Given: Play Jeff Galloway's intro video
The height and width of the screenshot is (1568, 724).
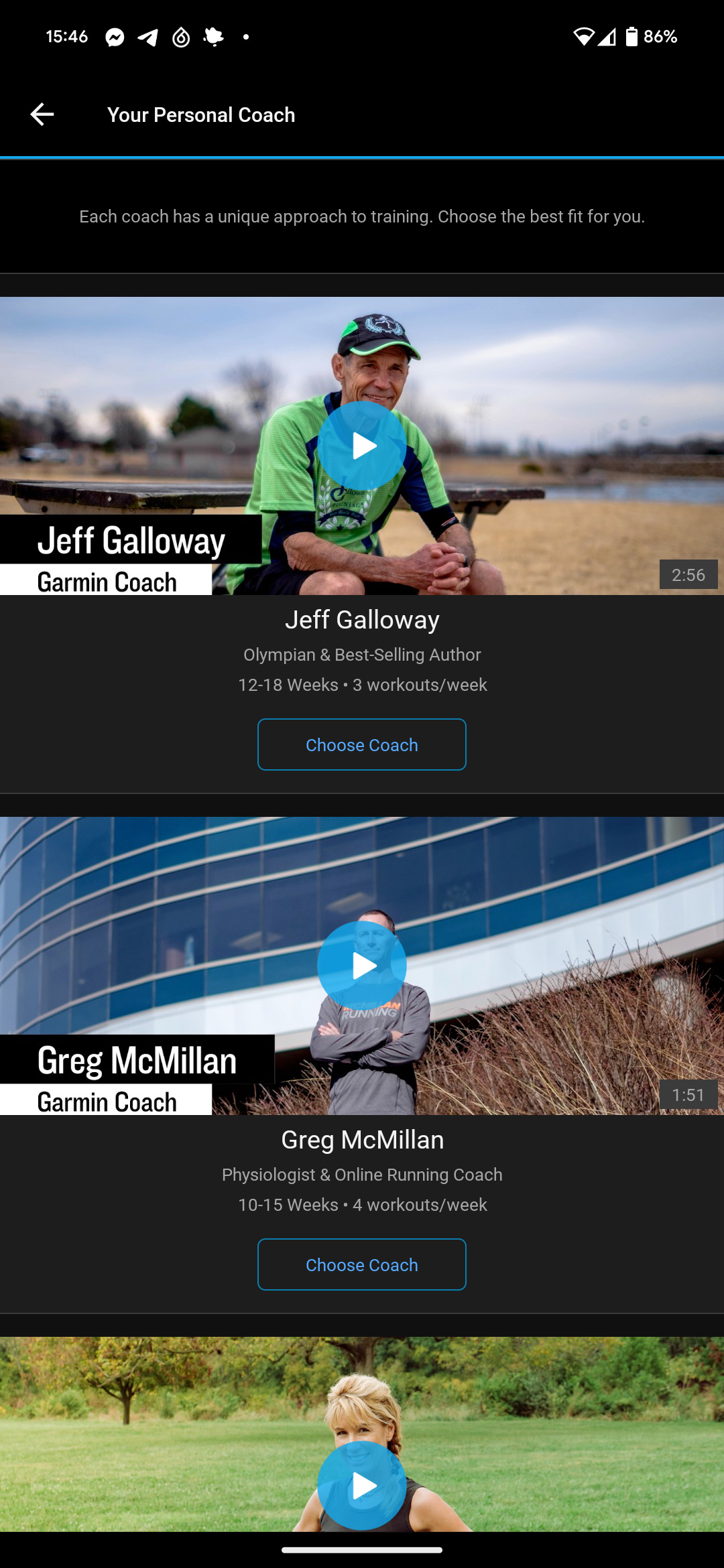Looking at the screenshot, I should click(362, 446).
